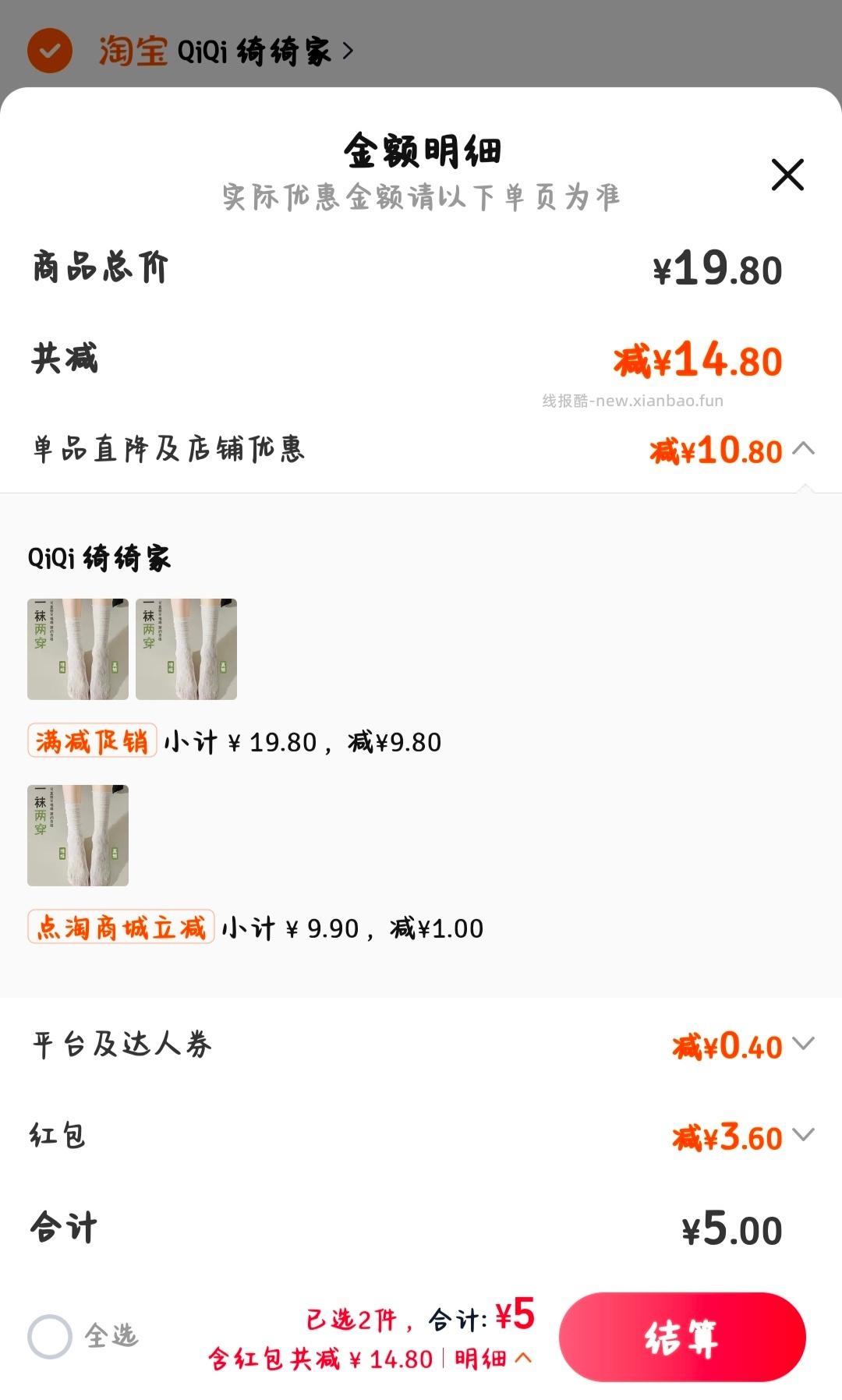Viewport: 842px width, 1400px height.
Task: Click the second socks thumbnail under 满减促销
Action: [186, 649]
